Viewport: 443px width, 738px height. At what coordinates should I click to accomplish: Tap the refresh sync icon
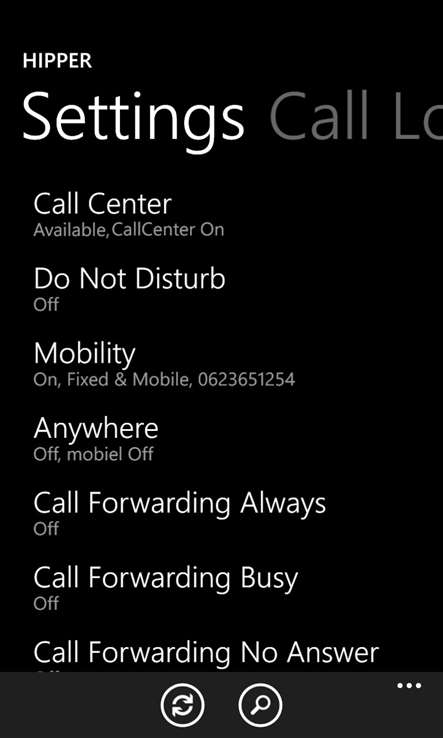[183, 705]
